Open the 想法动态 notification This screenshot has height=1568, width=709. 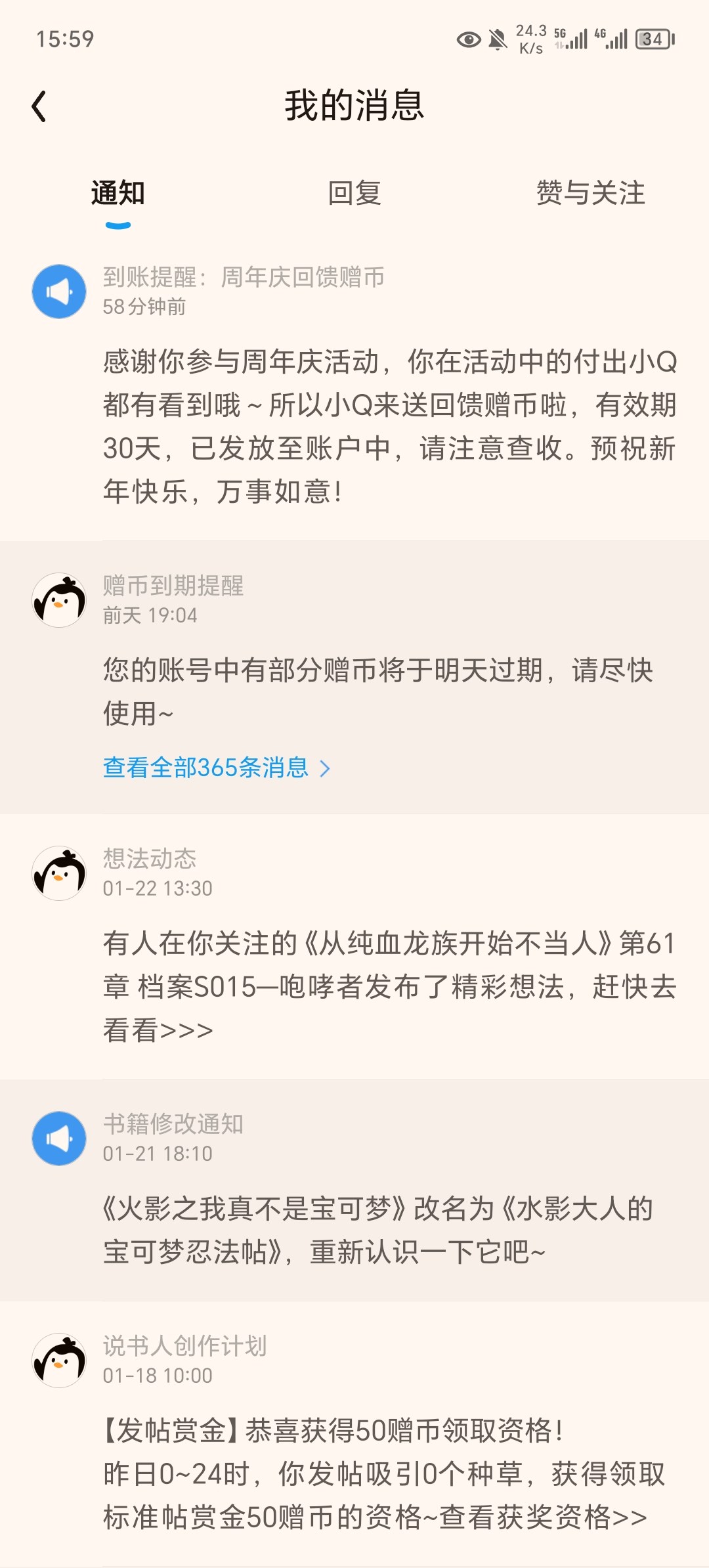pyautogui.click(x=354, y=946)
